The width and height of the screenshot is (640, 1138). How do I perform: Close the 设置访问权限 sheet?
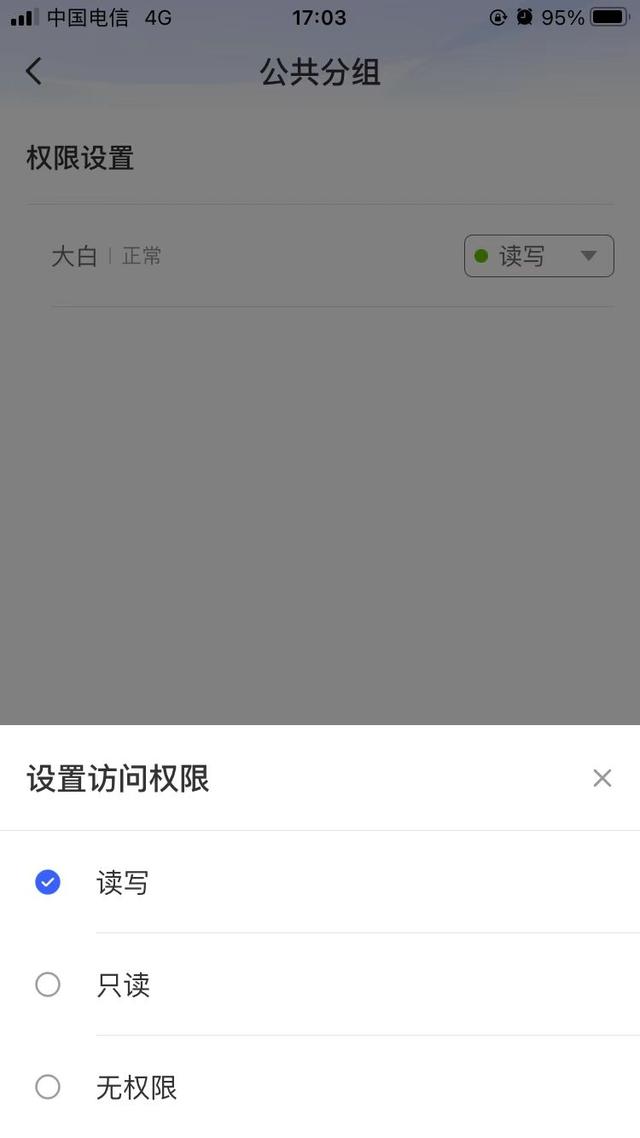click(x=601, y=778)
